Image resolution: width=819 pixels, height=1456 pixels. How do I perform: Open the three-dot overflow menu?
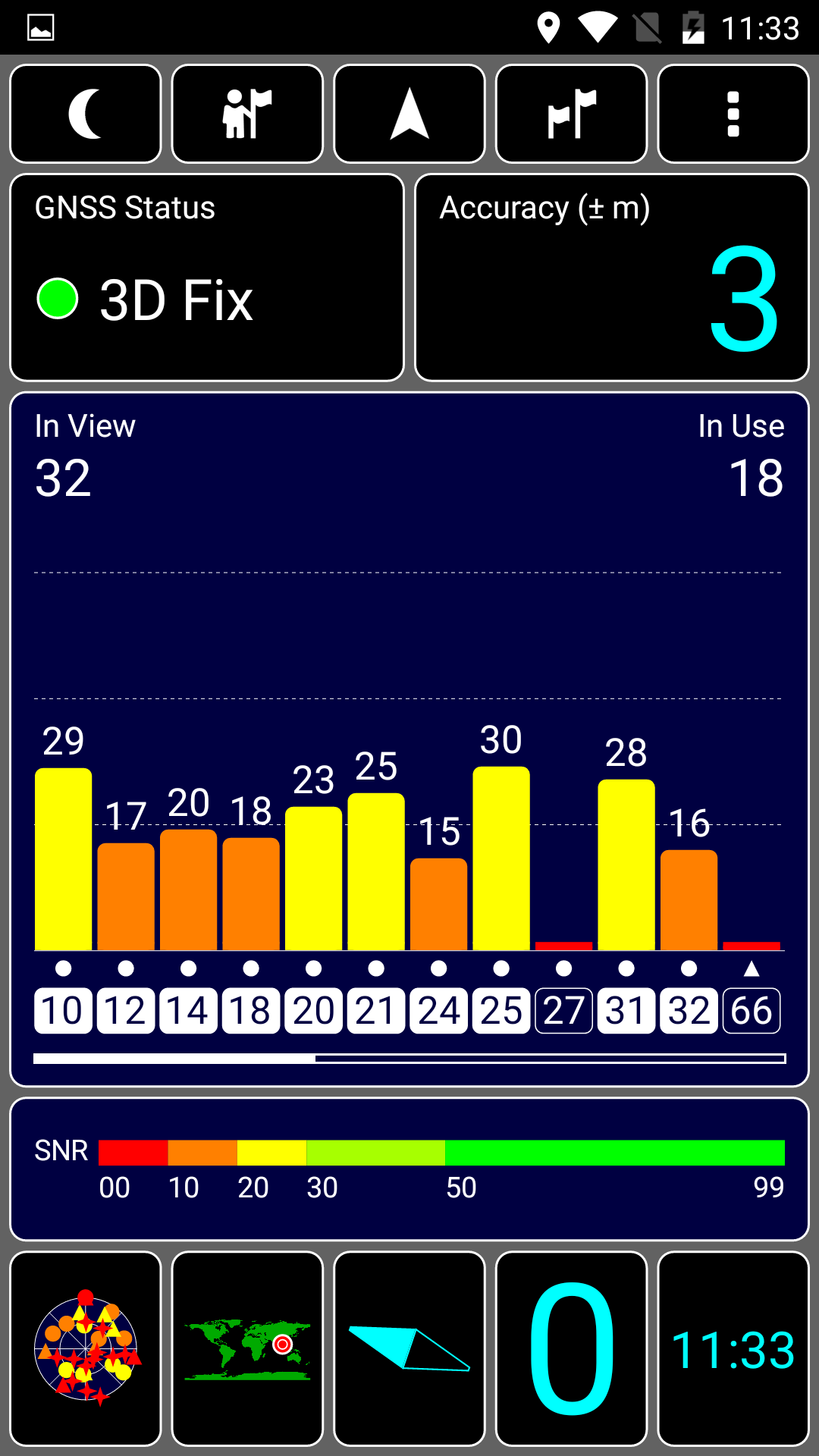tap(733, 114)
